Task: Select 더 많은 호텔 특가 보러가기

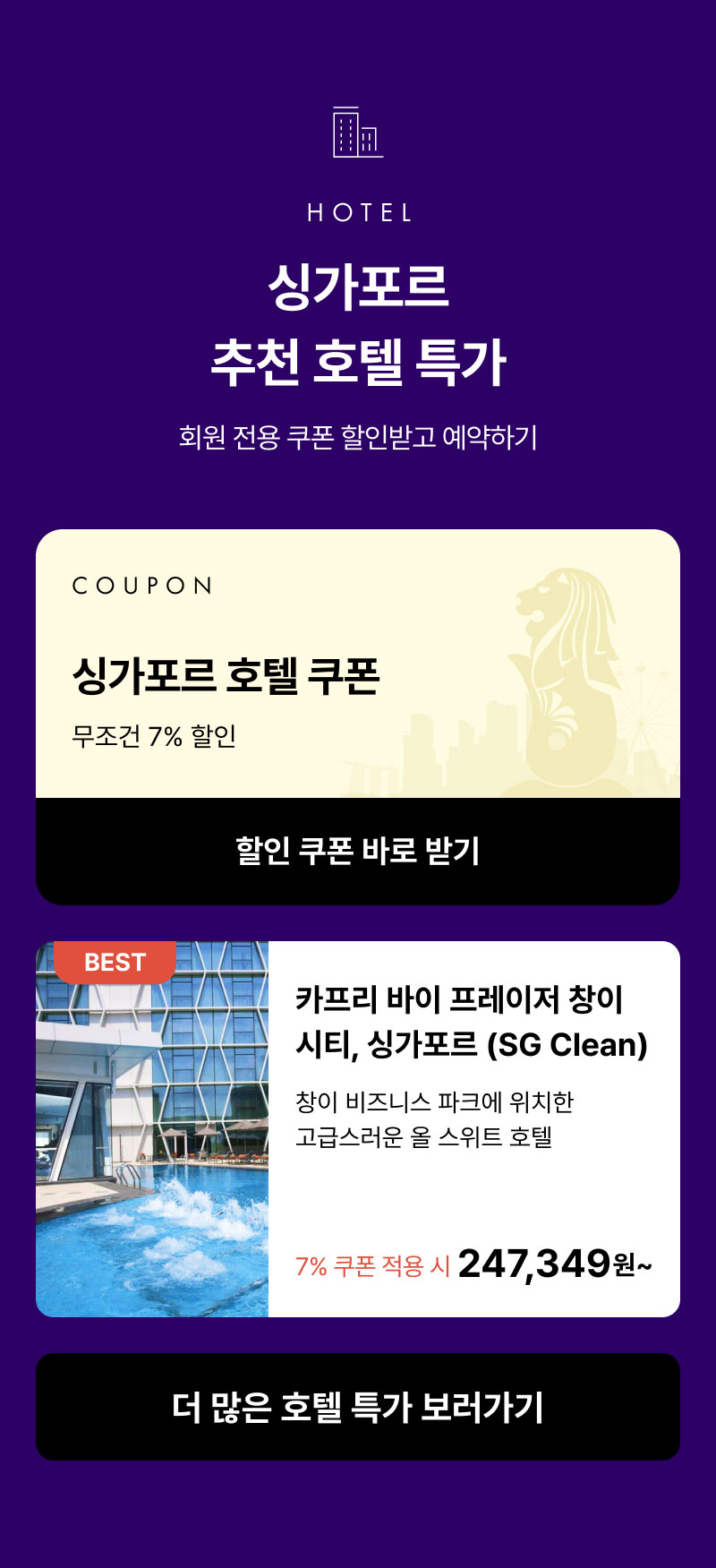Action: 358,1407
